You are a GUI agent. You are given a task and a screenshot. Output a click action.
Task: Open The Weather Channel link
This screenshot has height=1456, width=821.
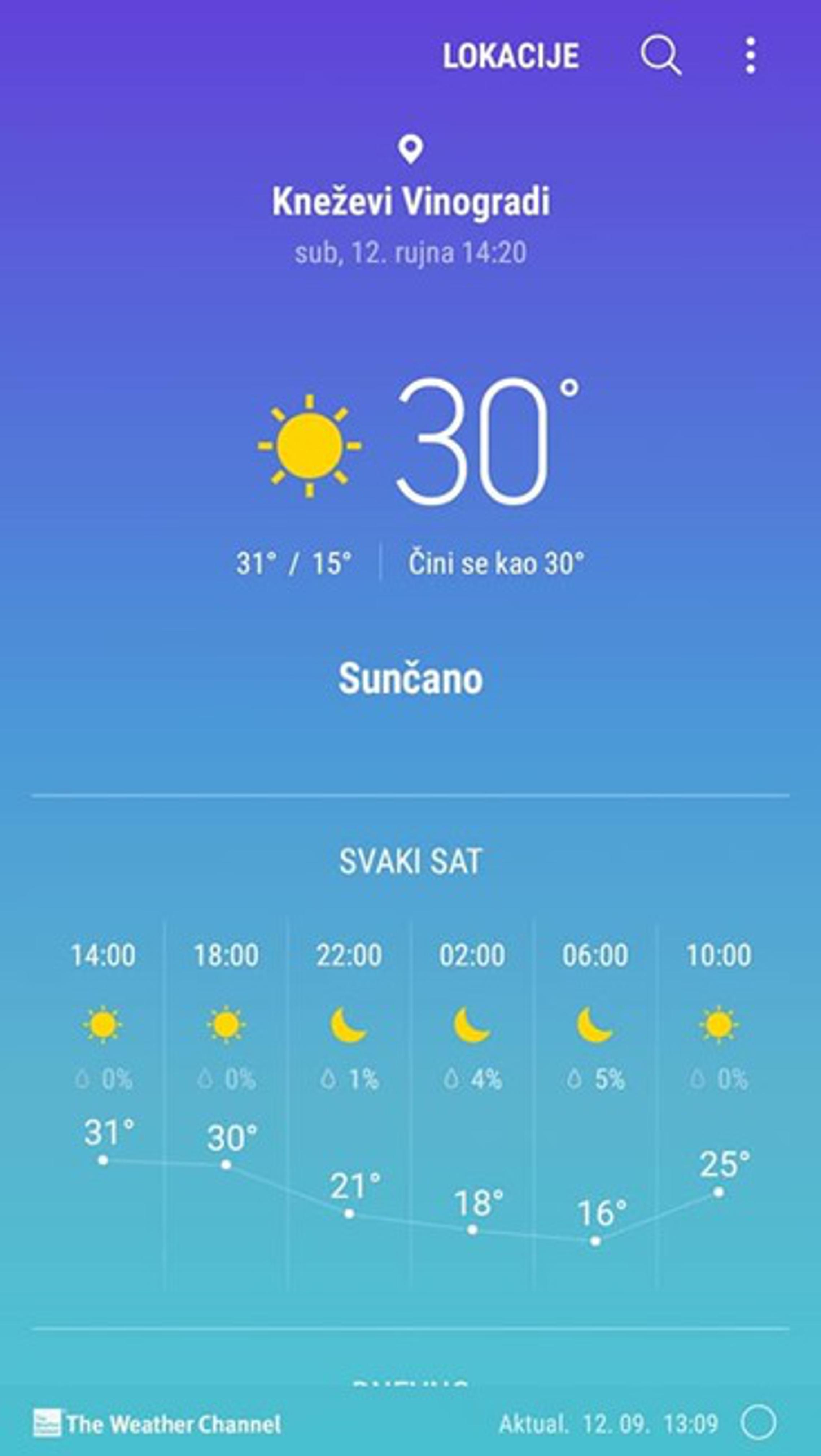coord(157,1423)
